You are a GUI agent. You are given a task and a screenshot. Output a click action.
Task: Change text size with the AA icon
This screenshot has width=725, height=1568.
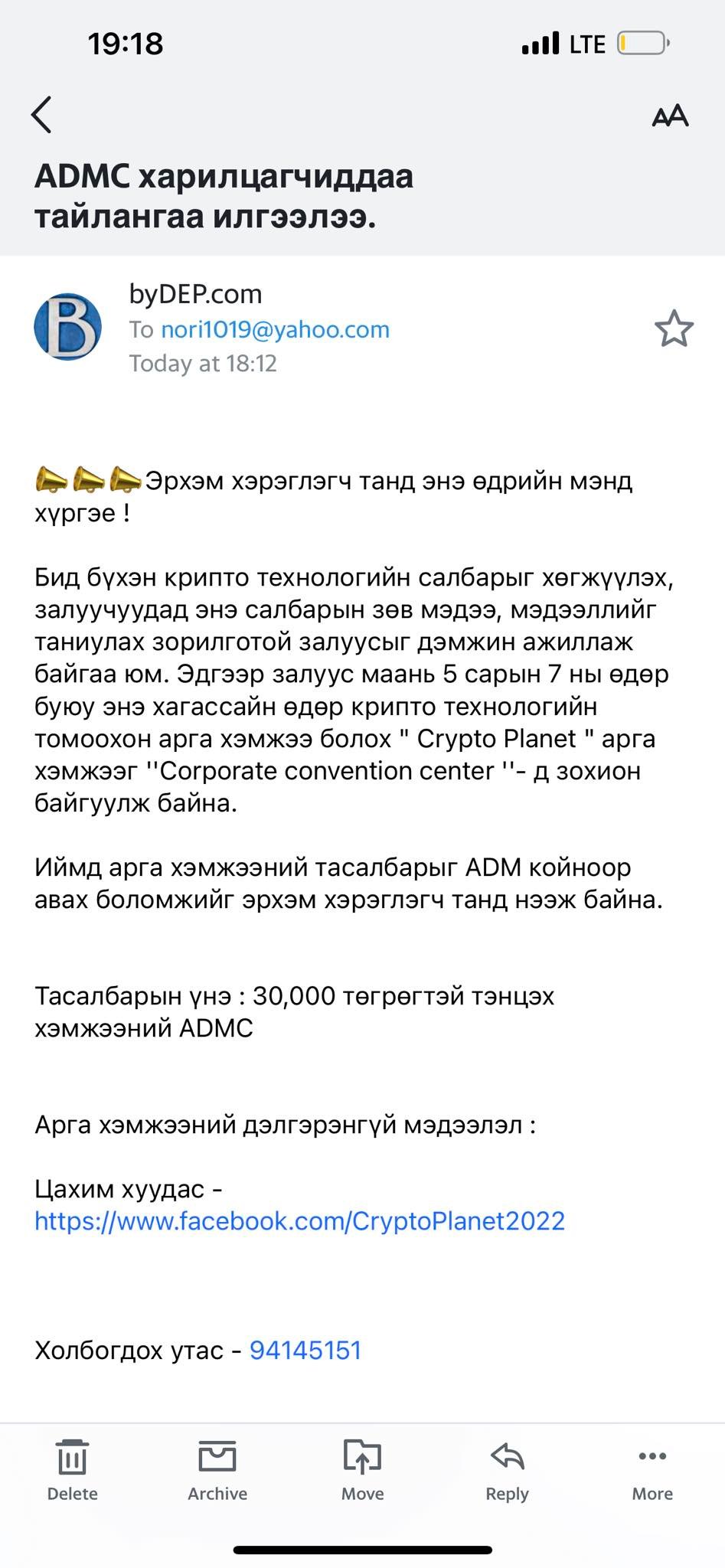(x=670, y=116)
